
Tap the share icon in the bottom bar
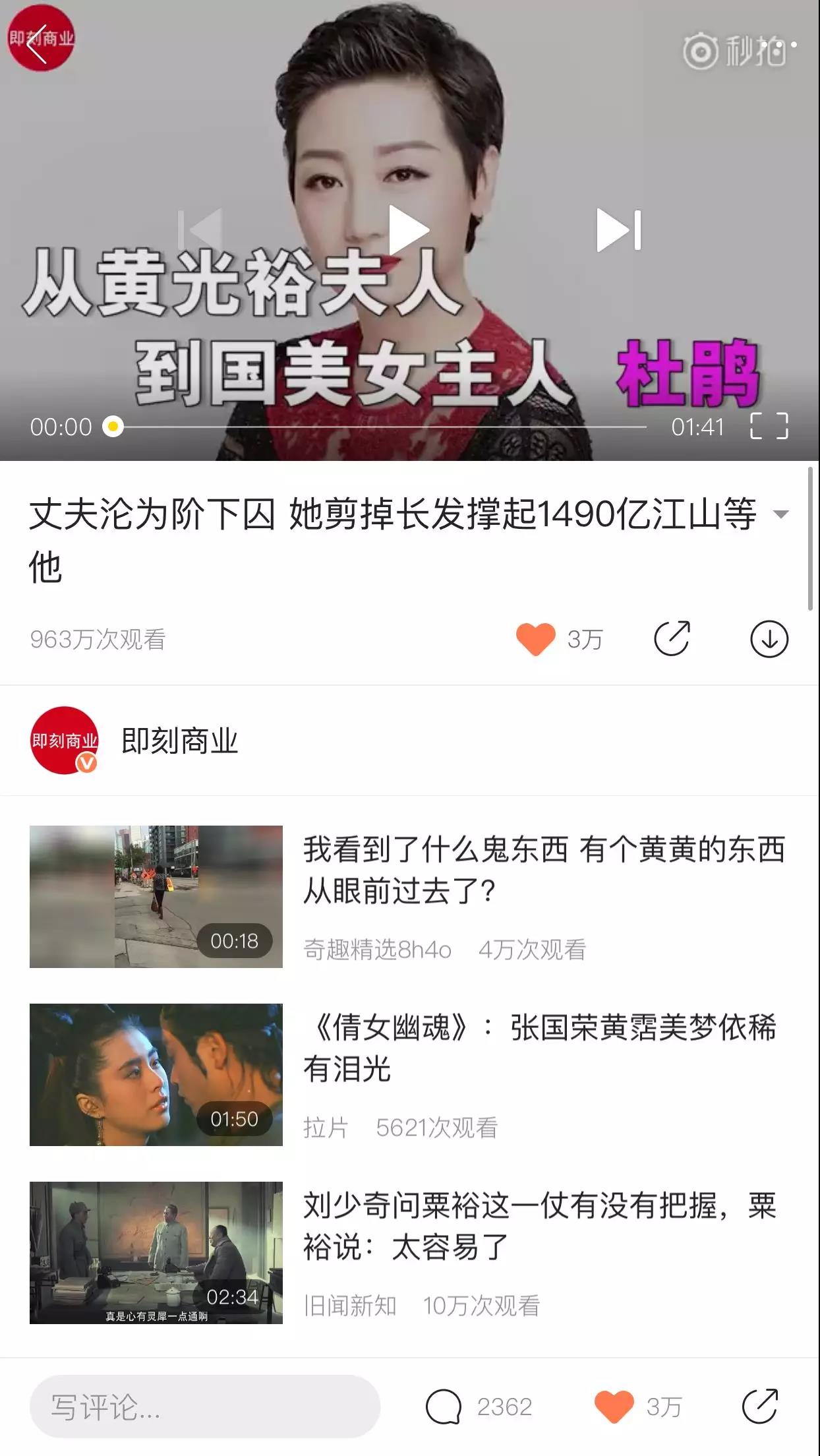[759, 1406]
